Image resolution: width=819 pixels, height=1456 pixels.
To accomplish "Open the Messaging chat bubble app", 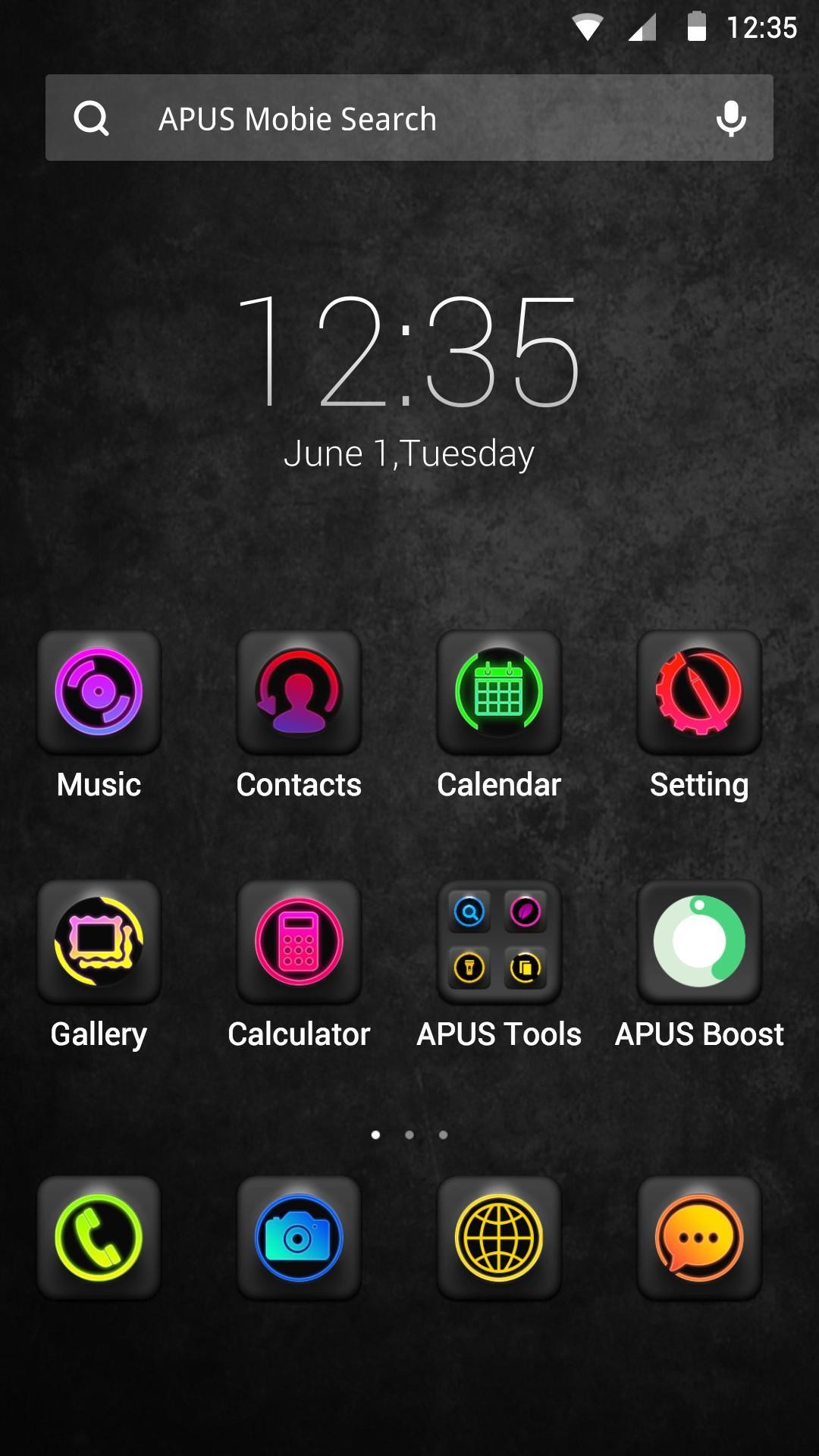I will (x=698, y=1238).
